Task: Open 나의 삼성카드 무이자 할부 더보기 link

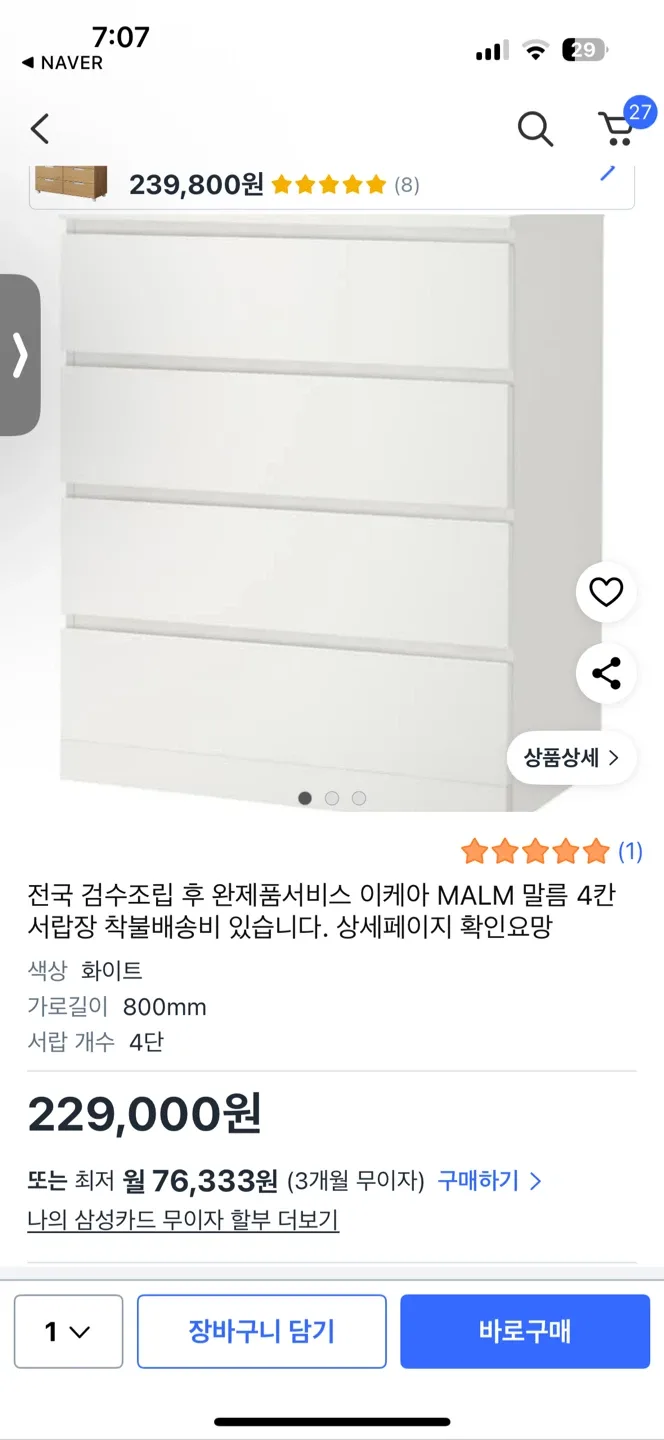Action: [x=183, y=1220]
